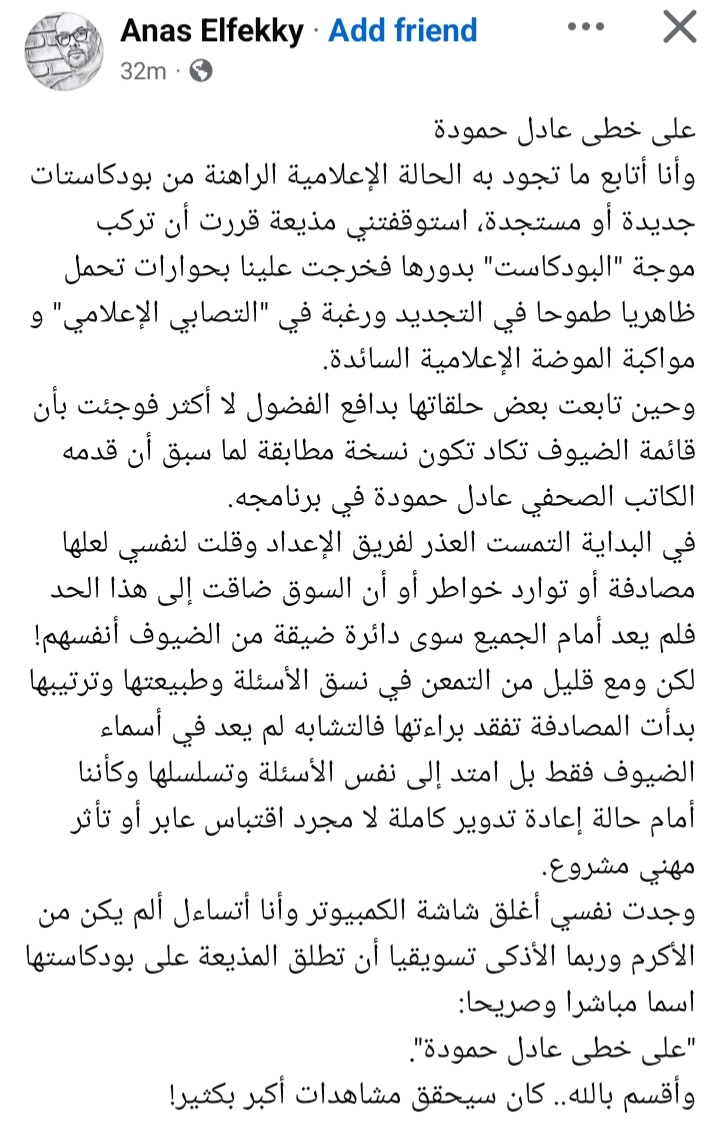Close the post with the X button

(x=680, y=27)
